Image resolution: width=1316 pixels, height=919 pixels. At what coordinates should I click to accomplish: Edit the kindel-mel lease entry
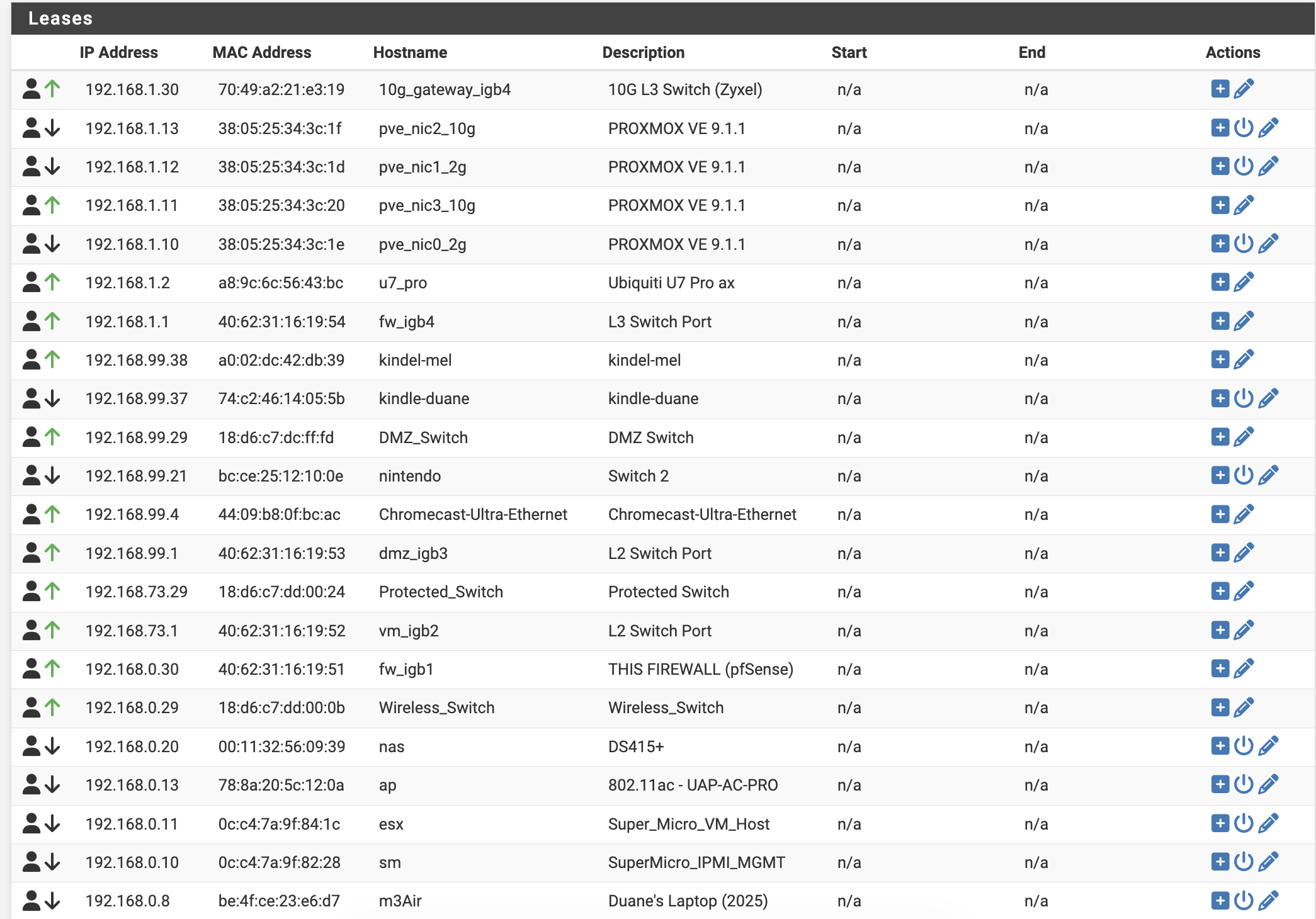coord(1244,360)
